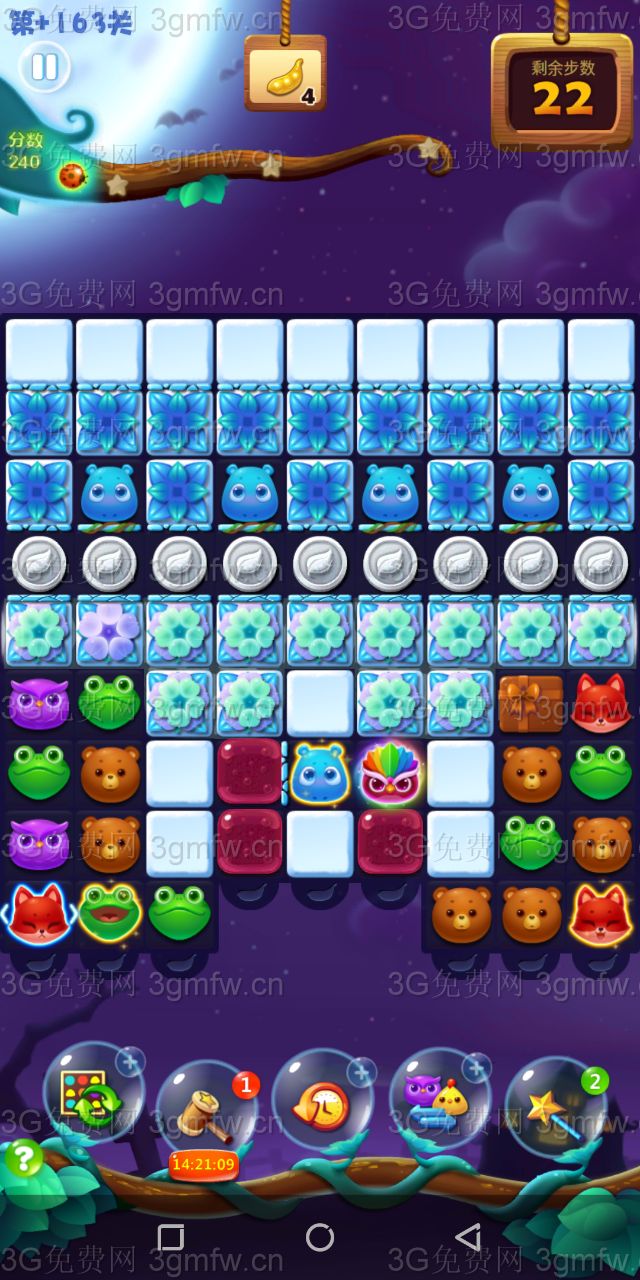This screenshot has width=640, height=1280.
Task: Select the hammer booster
Action: point(205,1111)
